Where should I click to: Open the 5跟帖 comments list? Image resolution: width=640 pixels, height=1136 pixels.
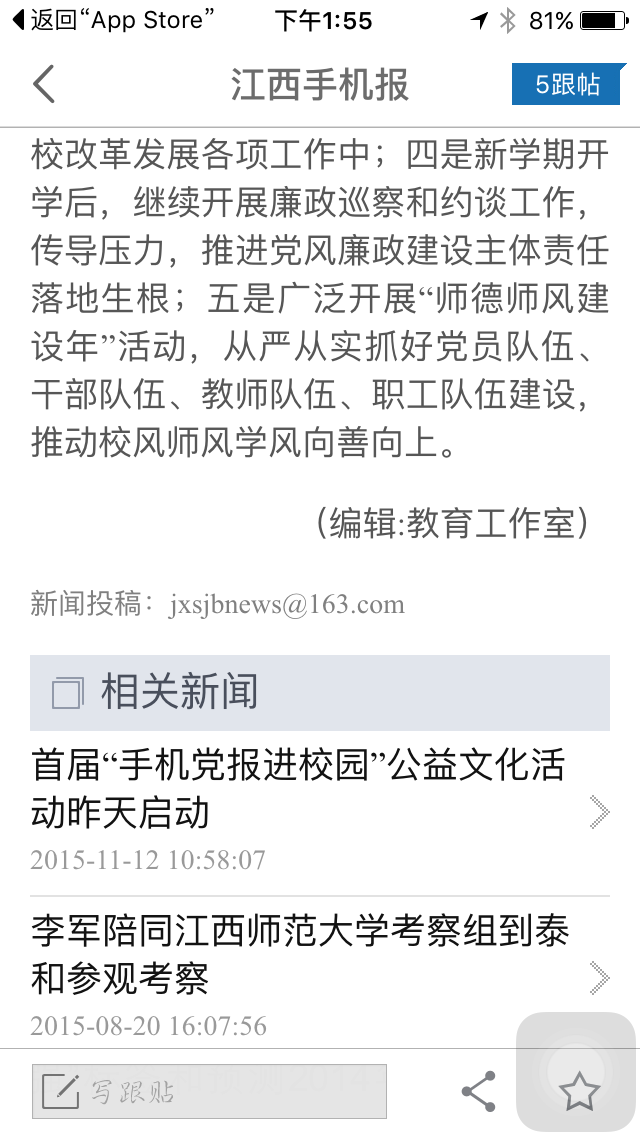point(567,85)
